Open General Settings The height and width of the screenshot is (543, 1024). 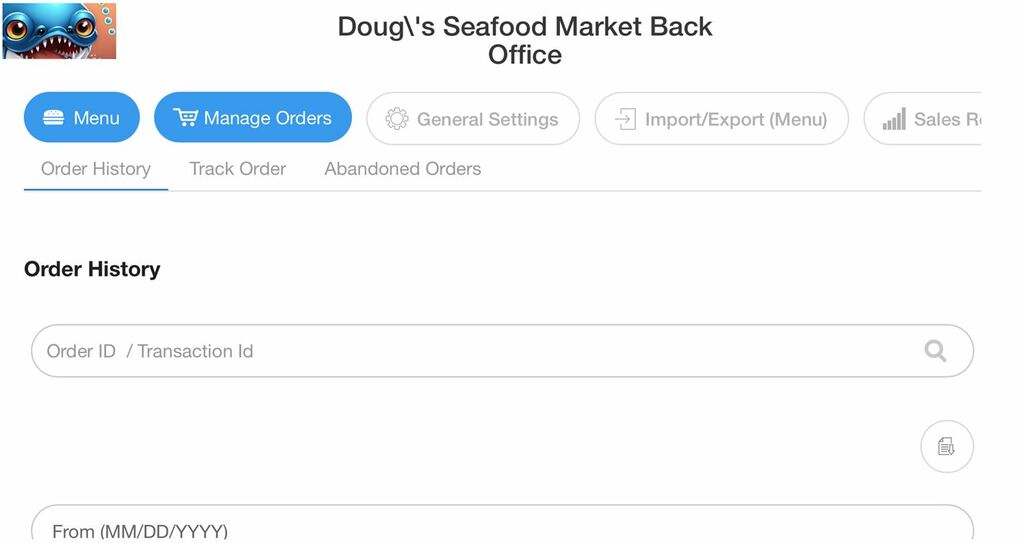[x=472, y=119]
